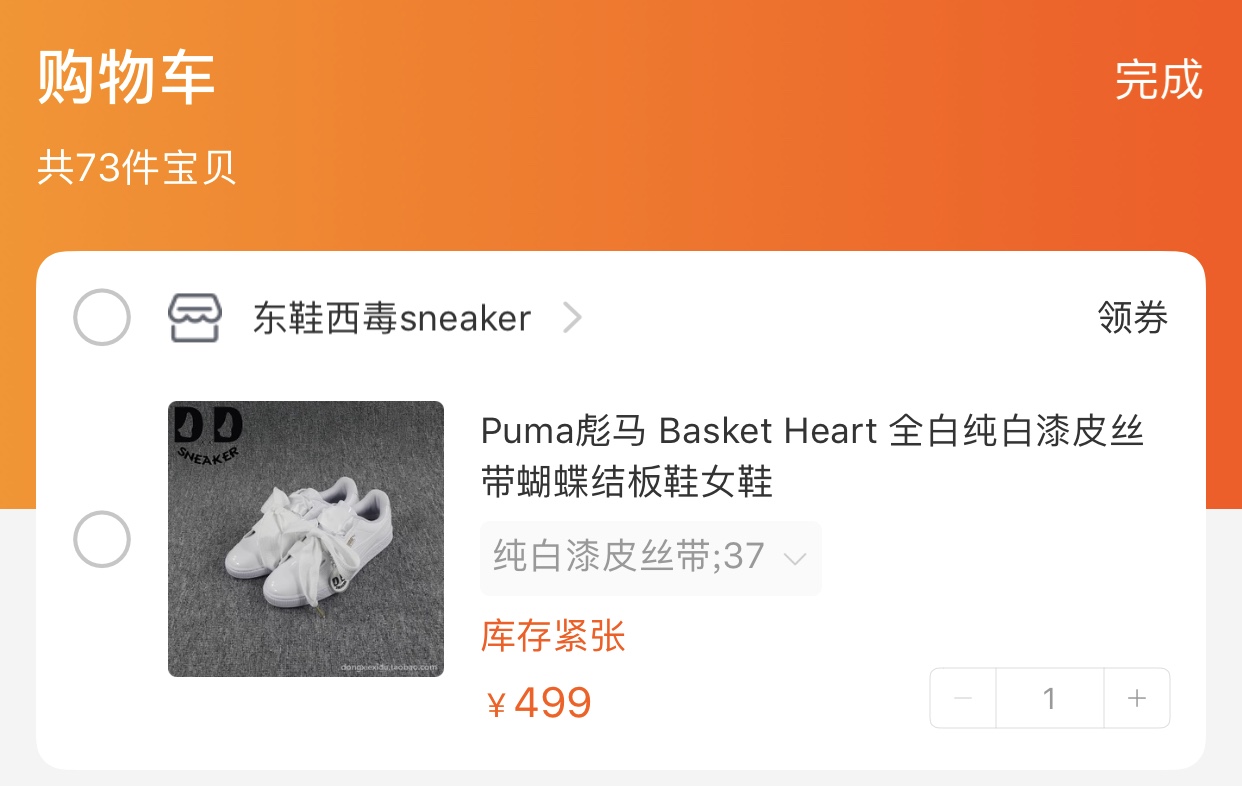Expand the 纯白漆皮丝带;37 variant dropdown
This screenshot has width=1242, height=786.
(650, 557)
